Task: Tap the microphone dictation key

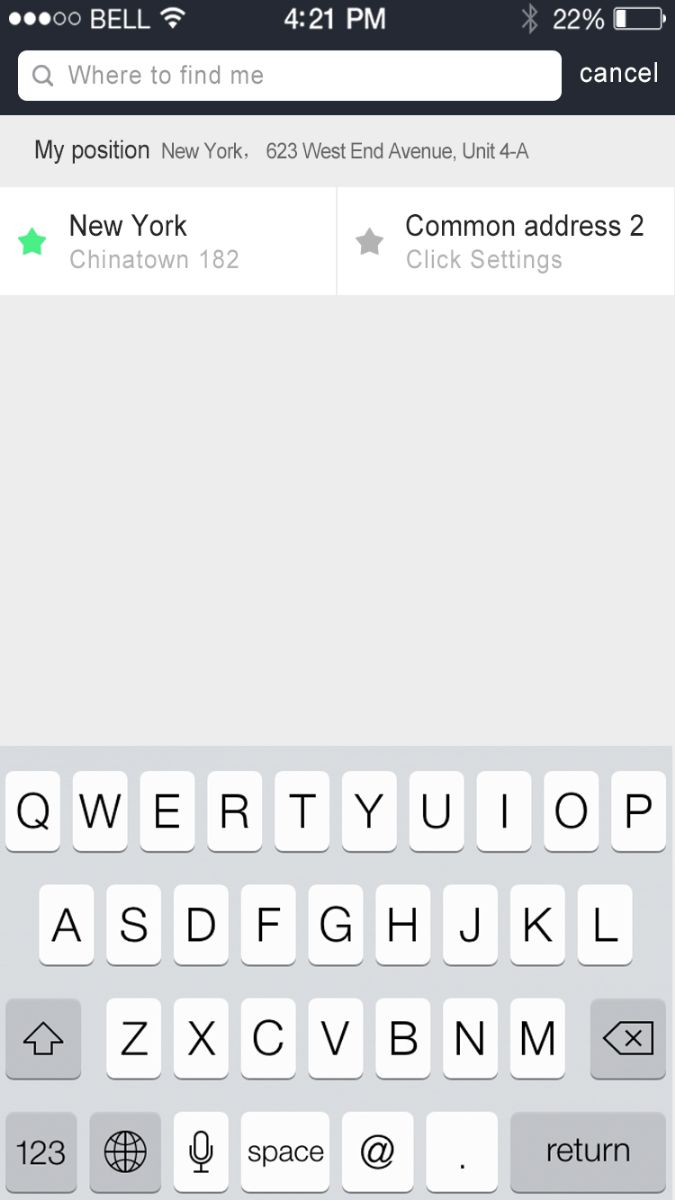Action: click(200, 1152)
